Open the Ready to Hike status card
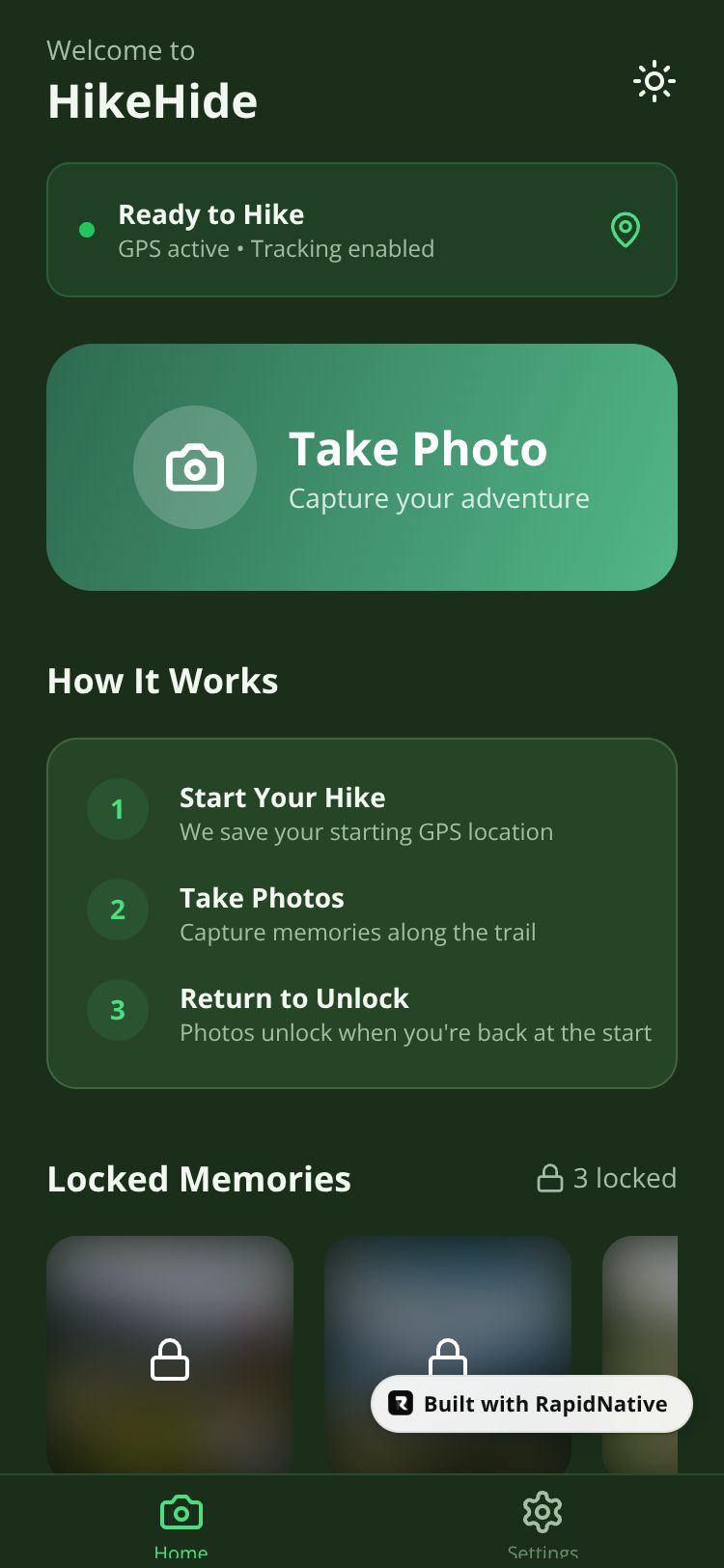Viewport: 724px width, 1568px height. (362, 230)
